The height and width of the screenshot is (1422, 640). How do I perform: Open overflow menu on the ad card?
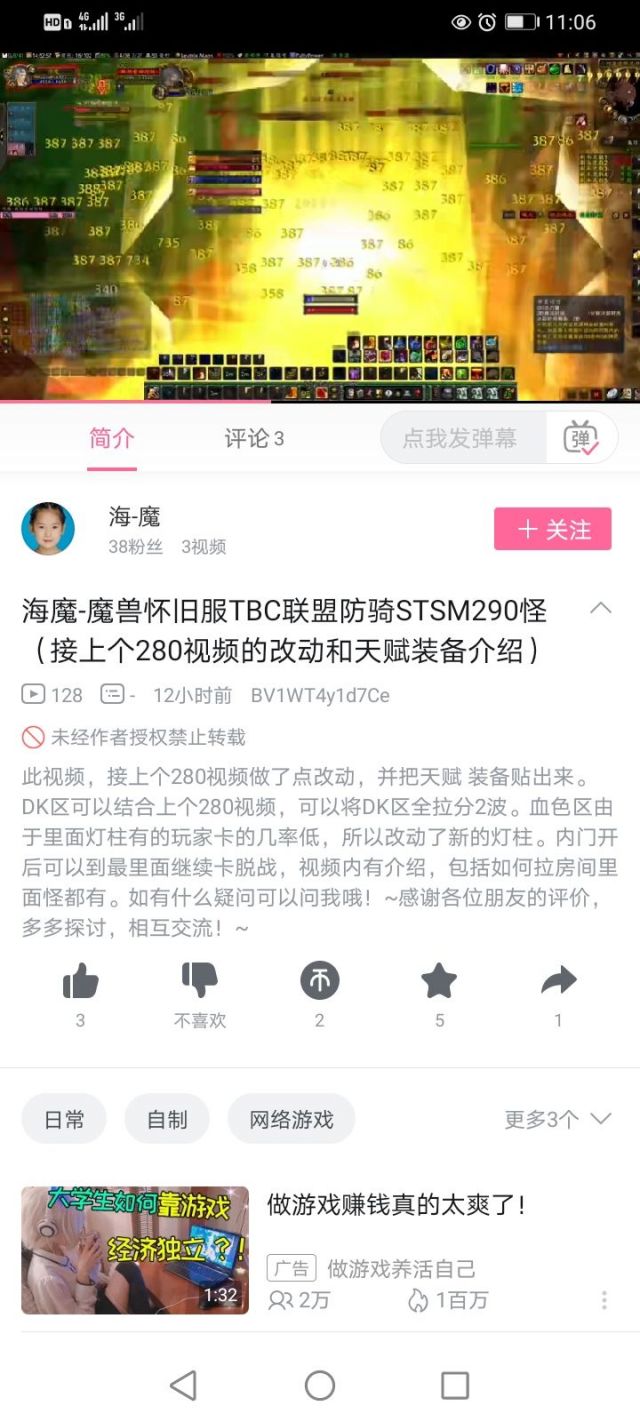coord(604,1300)
